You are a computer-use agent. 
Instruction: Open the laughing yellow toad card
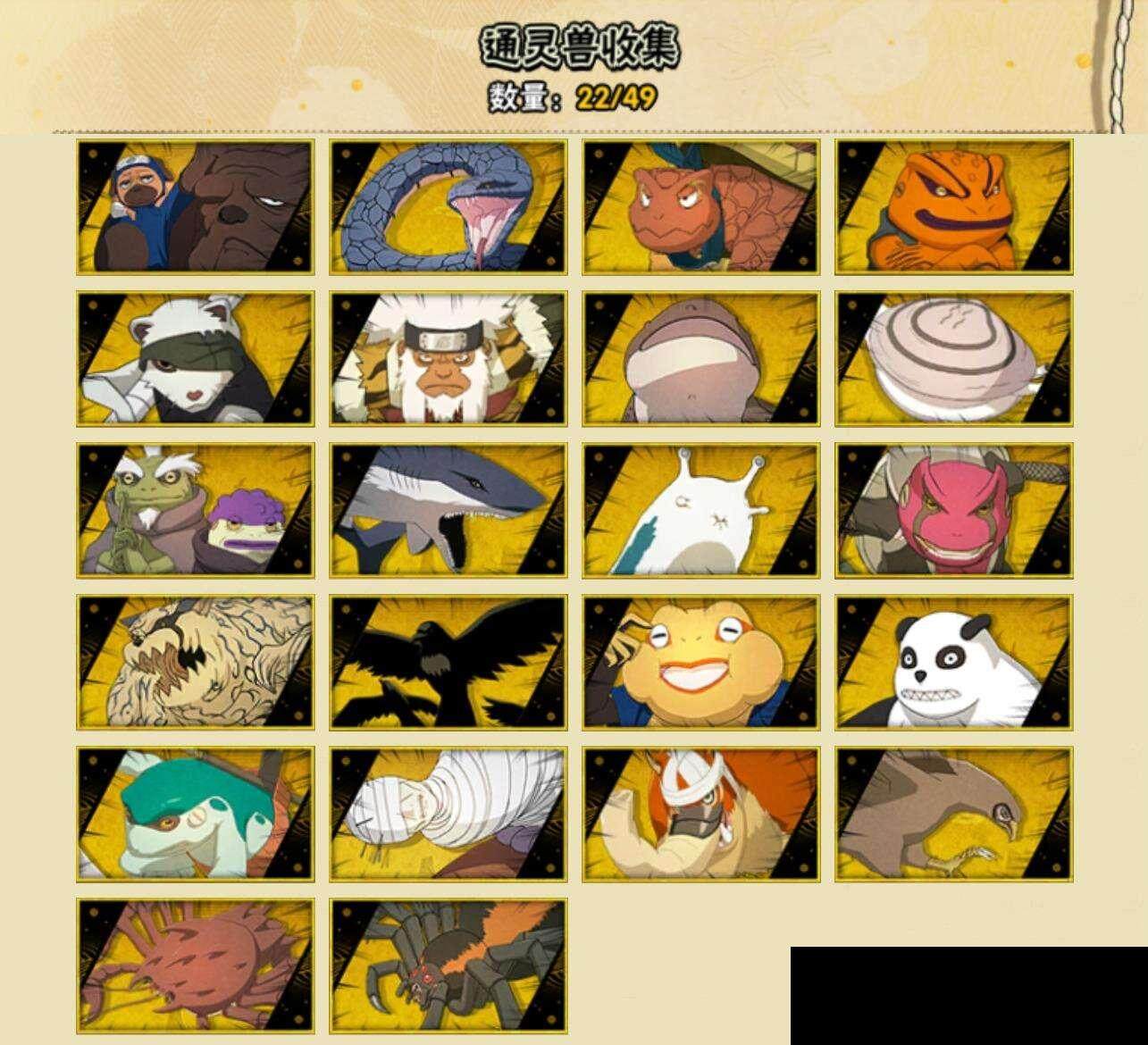[701, 662]
